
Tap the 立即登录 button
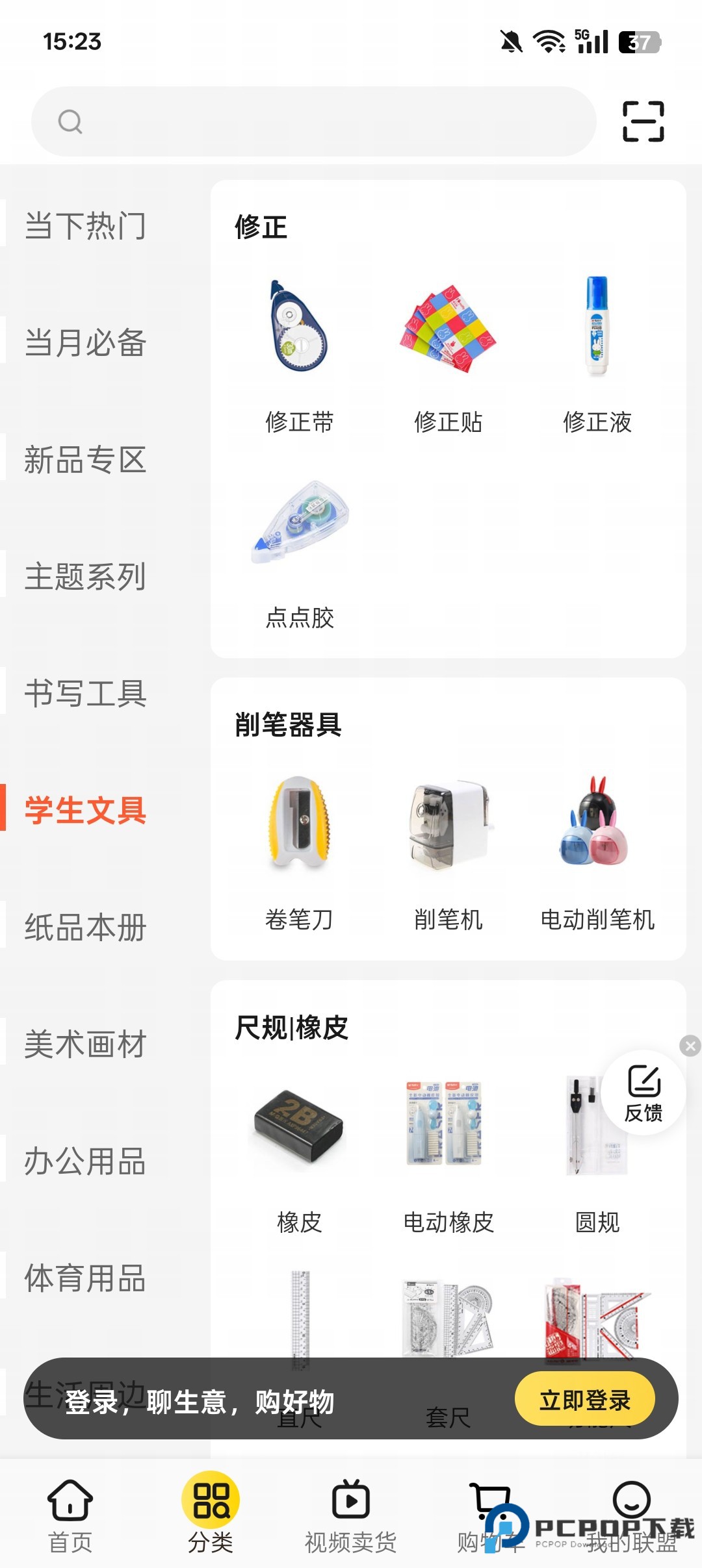[x=584, y=1400]
